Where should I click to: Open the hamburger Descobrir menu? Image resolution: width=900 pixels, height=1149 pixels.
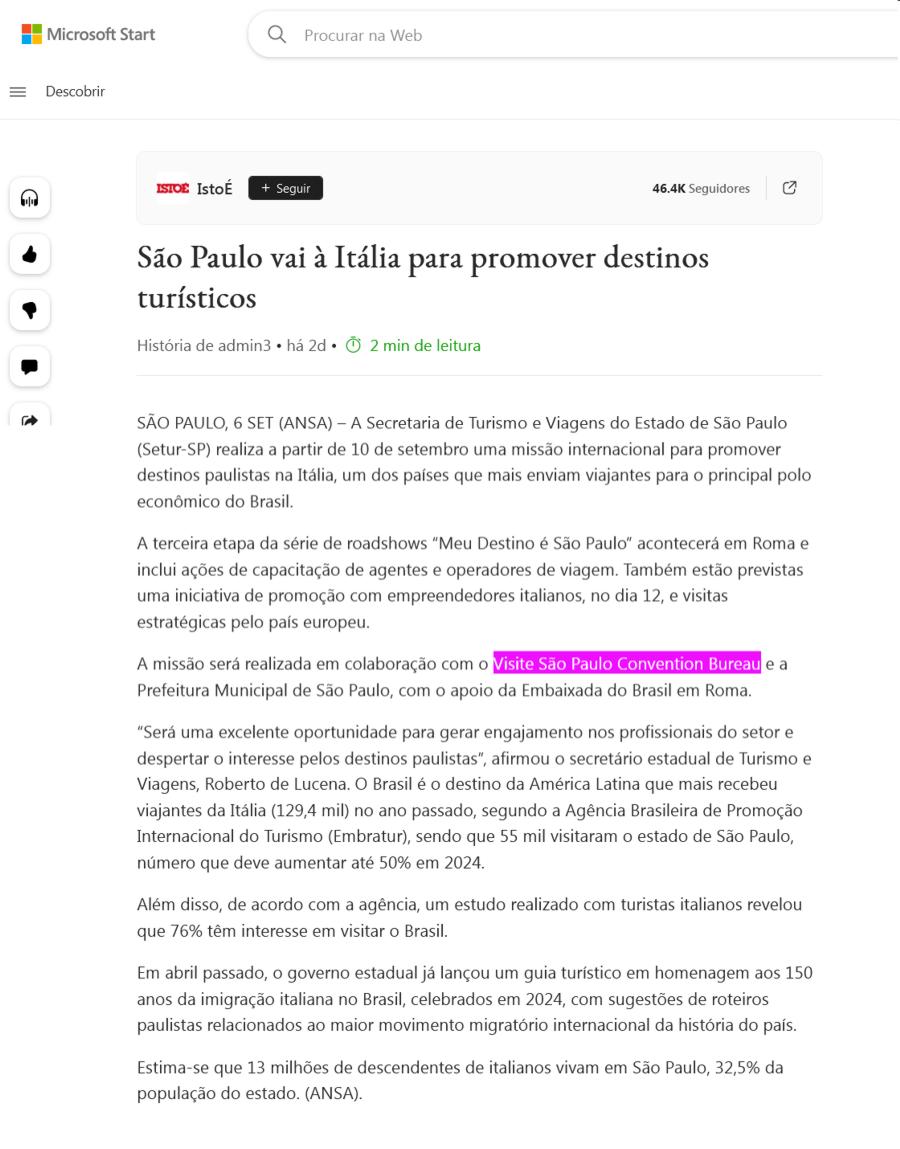click(17, 92)
